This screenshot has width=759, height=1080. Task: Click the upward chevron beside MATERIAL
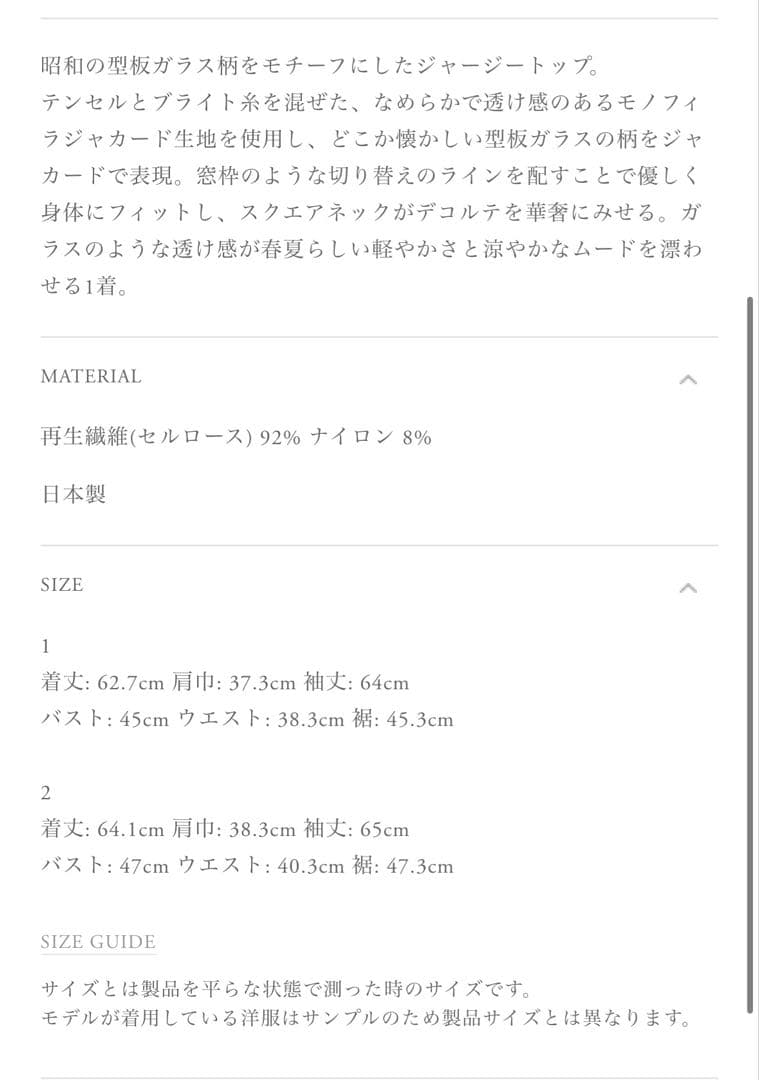tap(686, 378)
